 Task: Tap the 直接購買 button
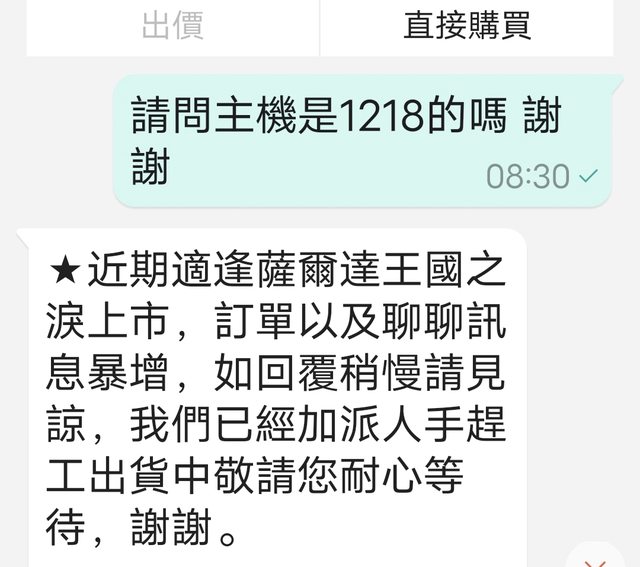[467, 26]
